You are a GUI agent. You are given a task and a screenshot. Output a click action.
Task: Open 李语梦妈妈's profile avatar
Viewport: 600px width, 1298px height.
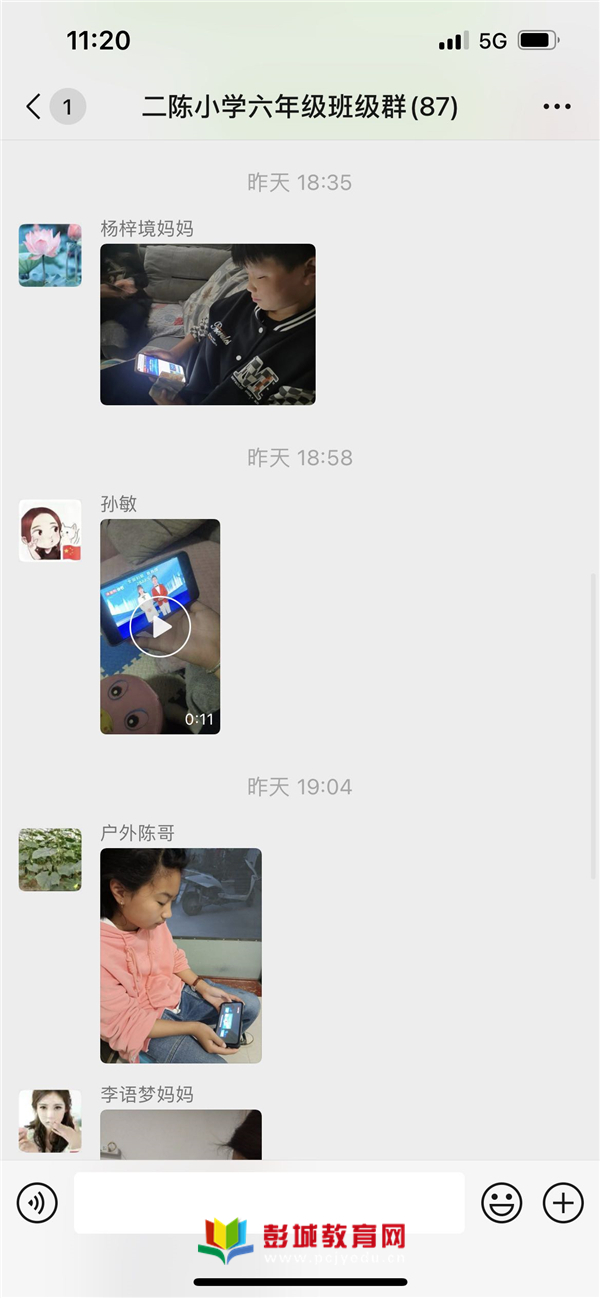coord(50,1121)
